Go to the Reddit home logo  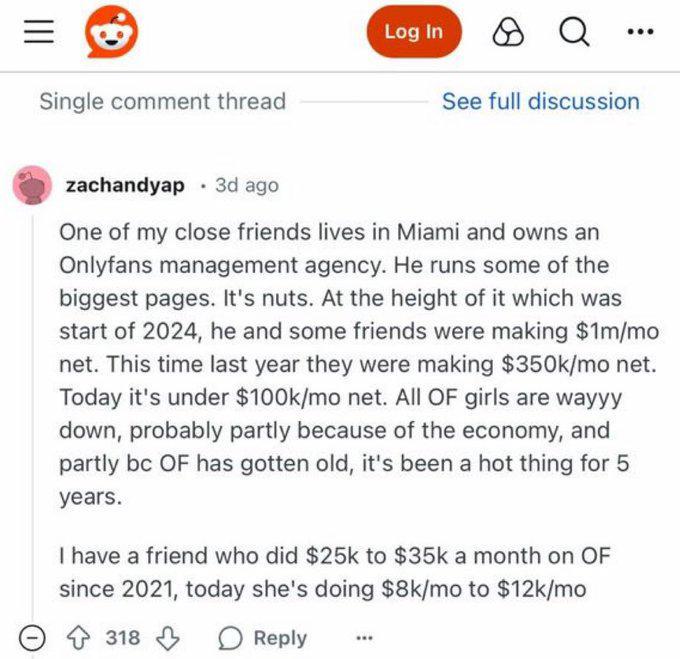(x=108, y=32)
